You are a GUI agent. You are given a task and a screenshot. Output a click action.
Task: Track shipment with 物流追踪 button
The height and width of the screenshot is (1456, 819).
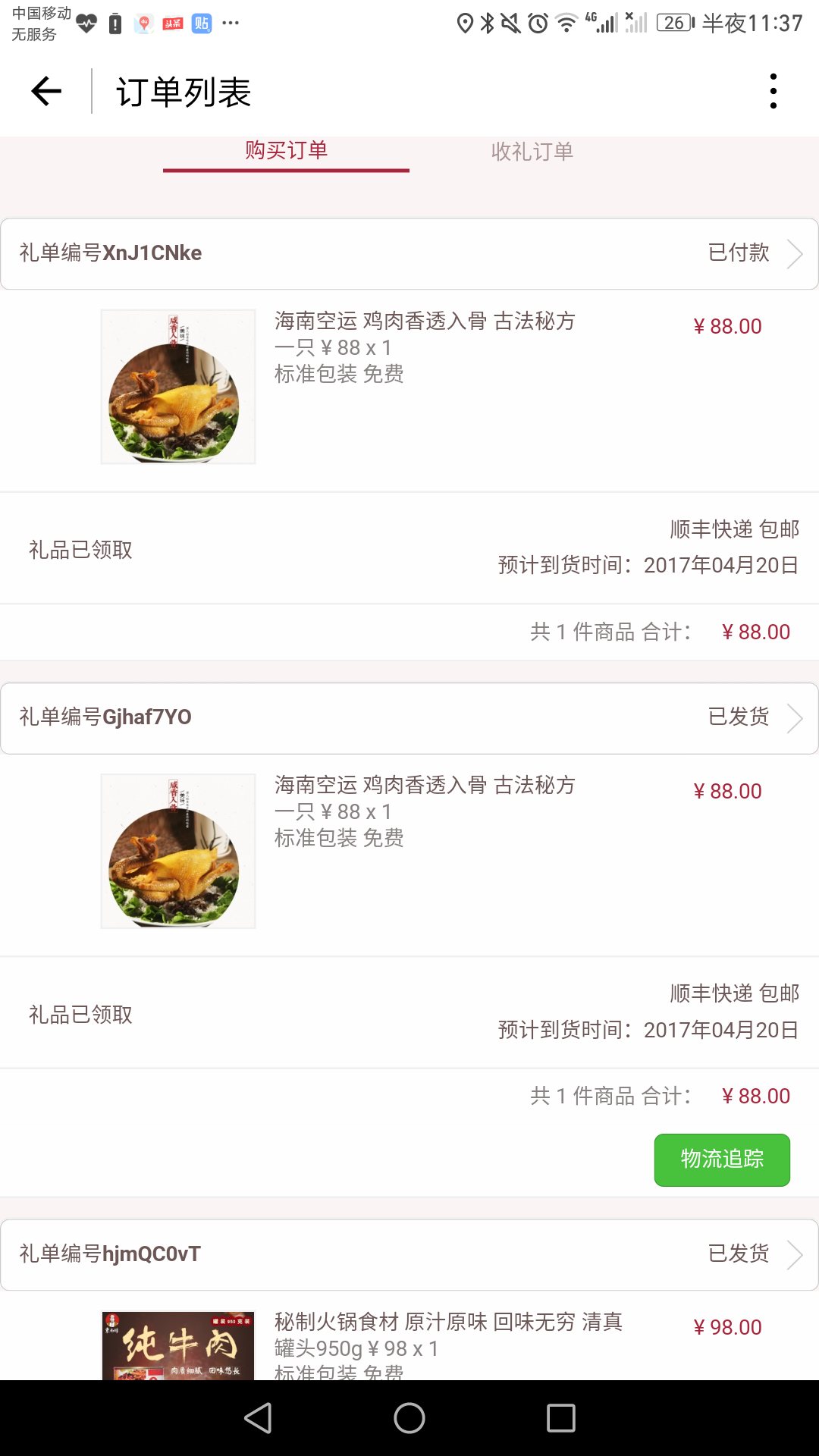point(722,1159)
